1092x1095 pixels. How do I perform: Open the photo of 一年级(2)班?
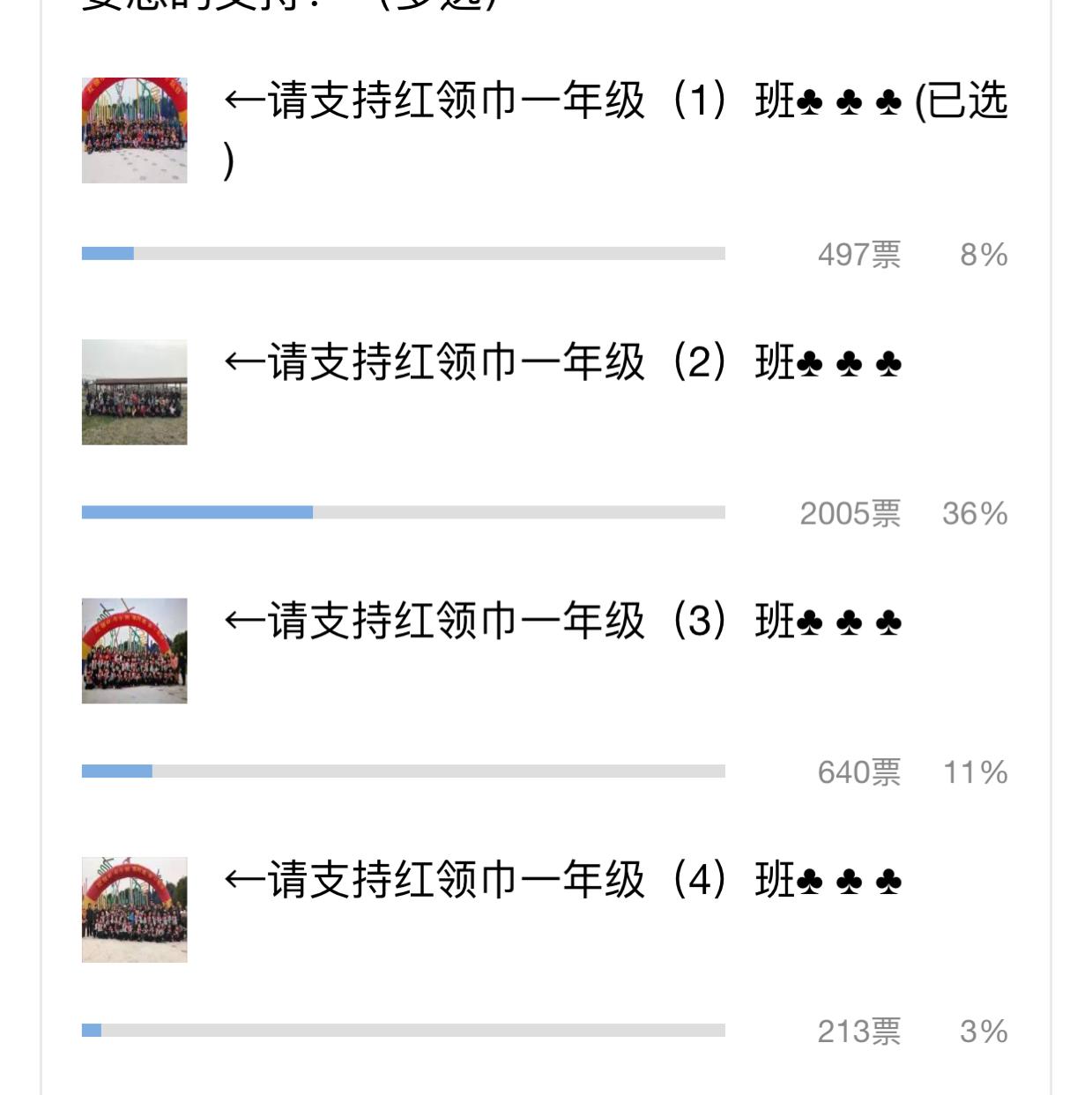pyautogui.click(x=134, y=392)
